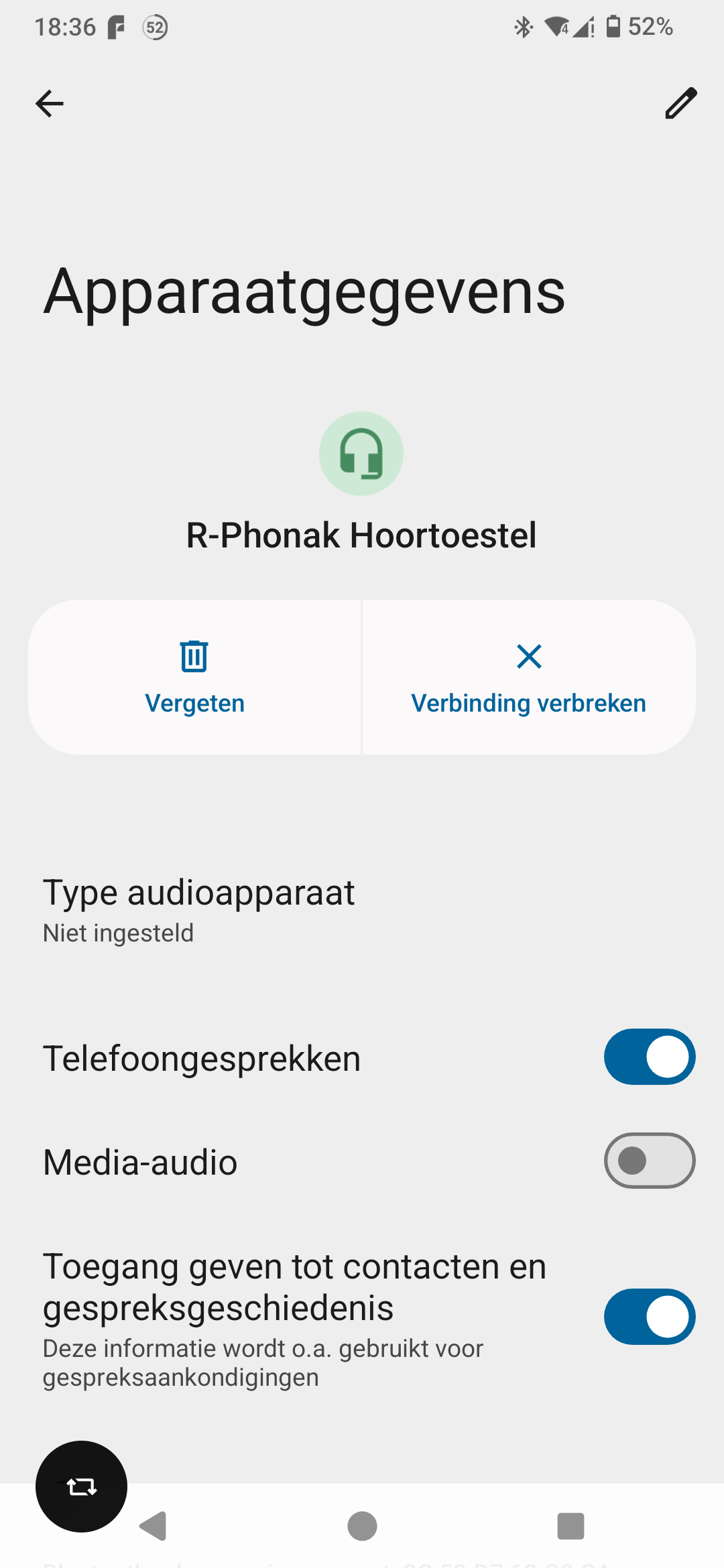Edit the device name with the pencil icon
This screenshot has width=724, height=1568.
(680, 103)
